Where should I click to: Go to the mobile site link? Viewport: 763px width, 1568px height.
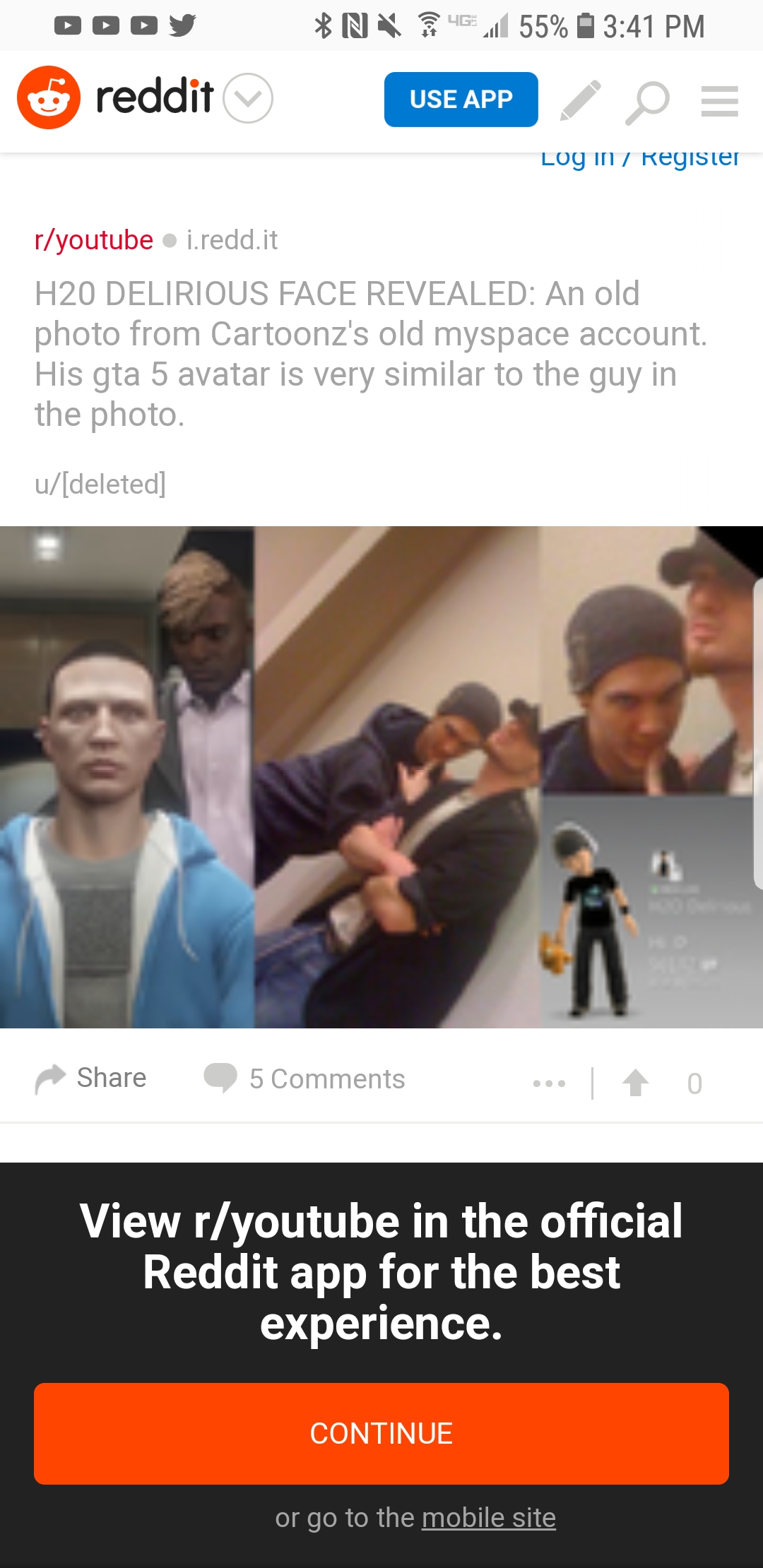488,1517
